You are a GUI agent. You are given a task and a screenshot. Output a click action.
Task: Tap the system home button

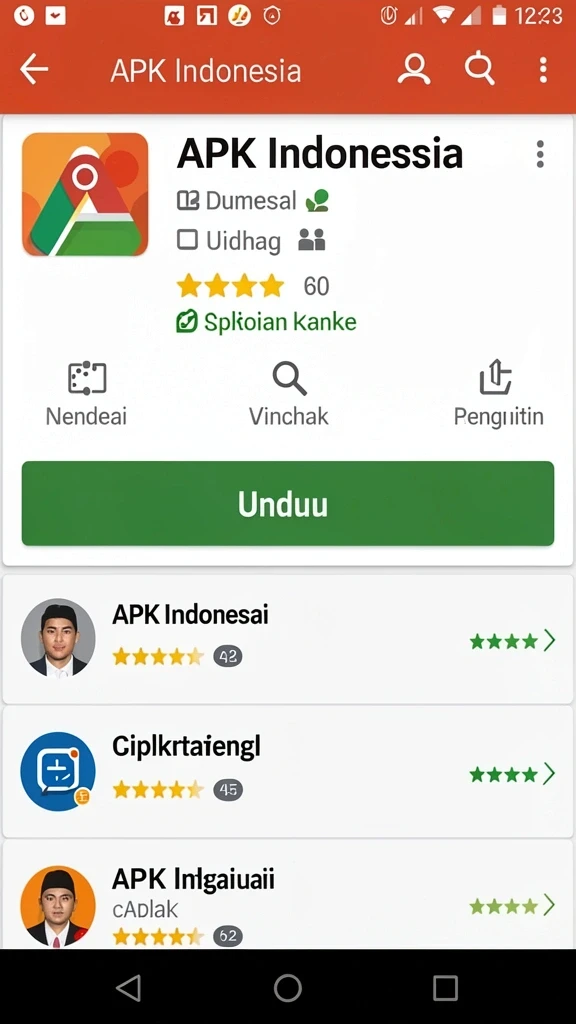click(x=288, y=988)
